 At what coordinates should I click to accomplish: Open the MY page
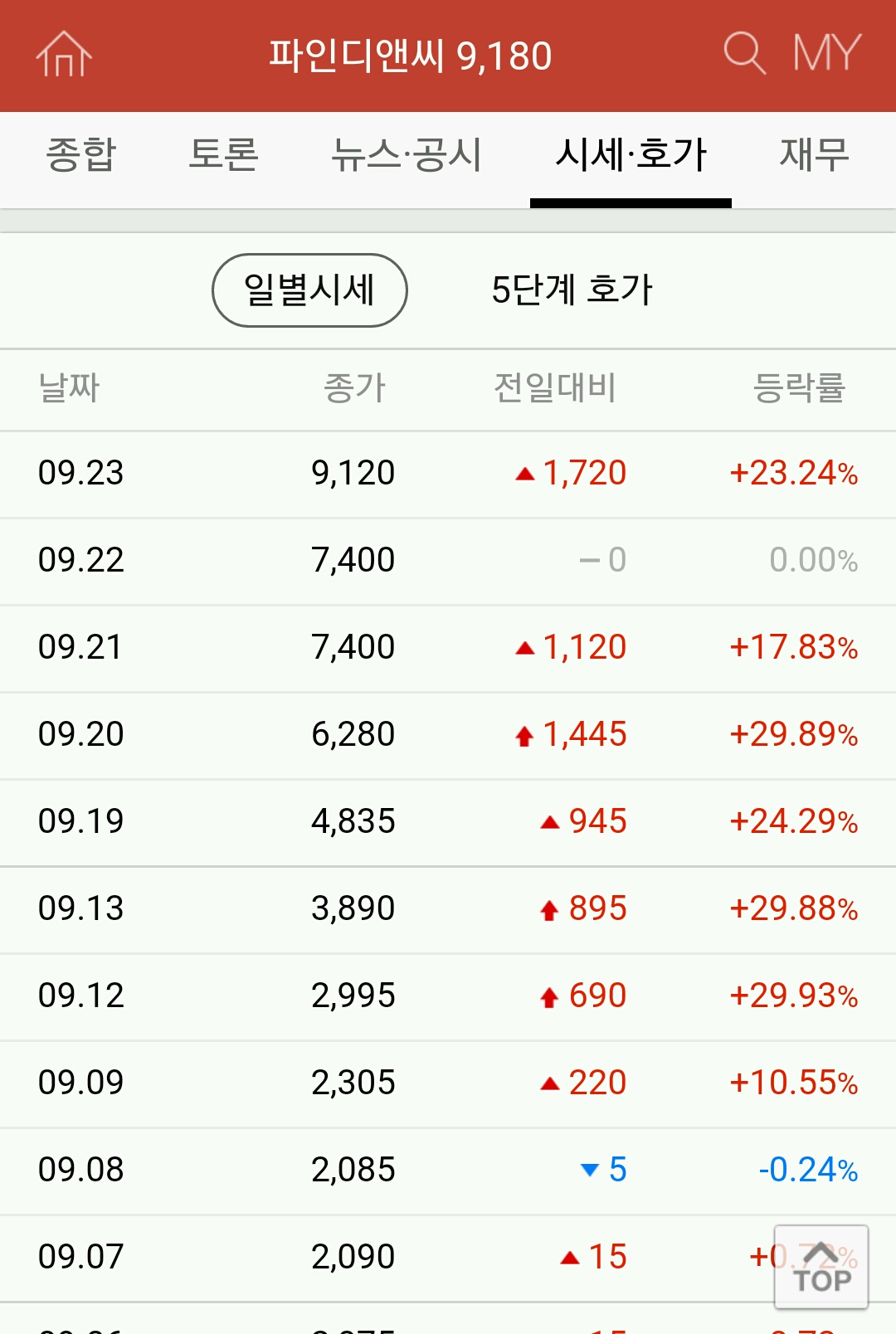(x=827, y=54)
